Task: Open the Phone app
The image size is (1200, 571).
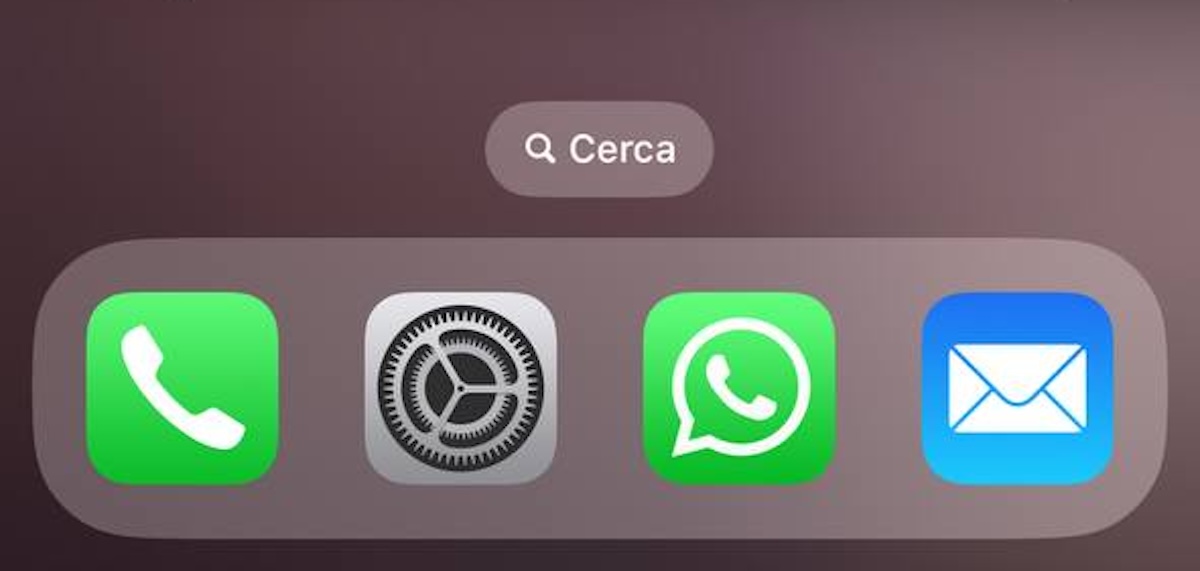Action: (x=182, y=388)
